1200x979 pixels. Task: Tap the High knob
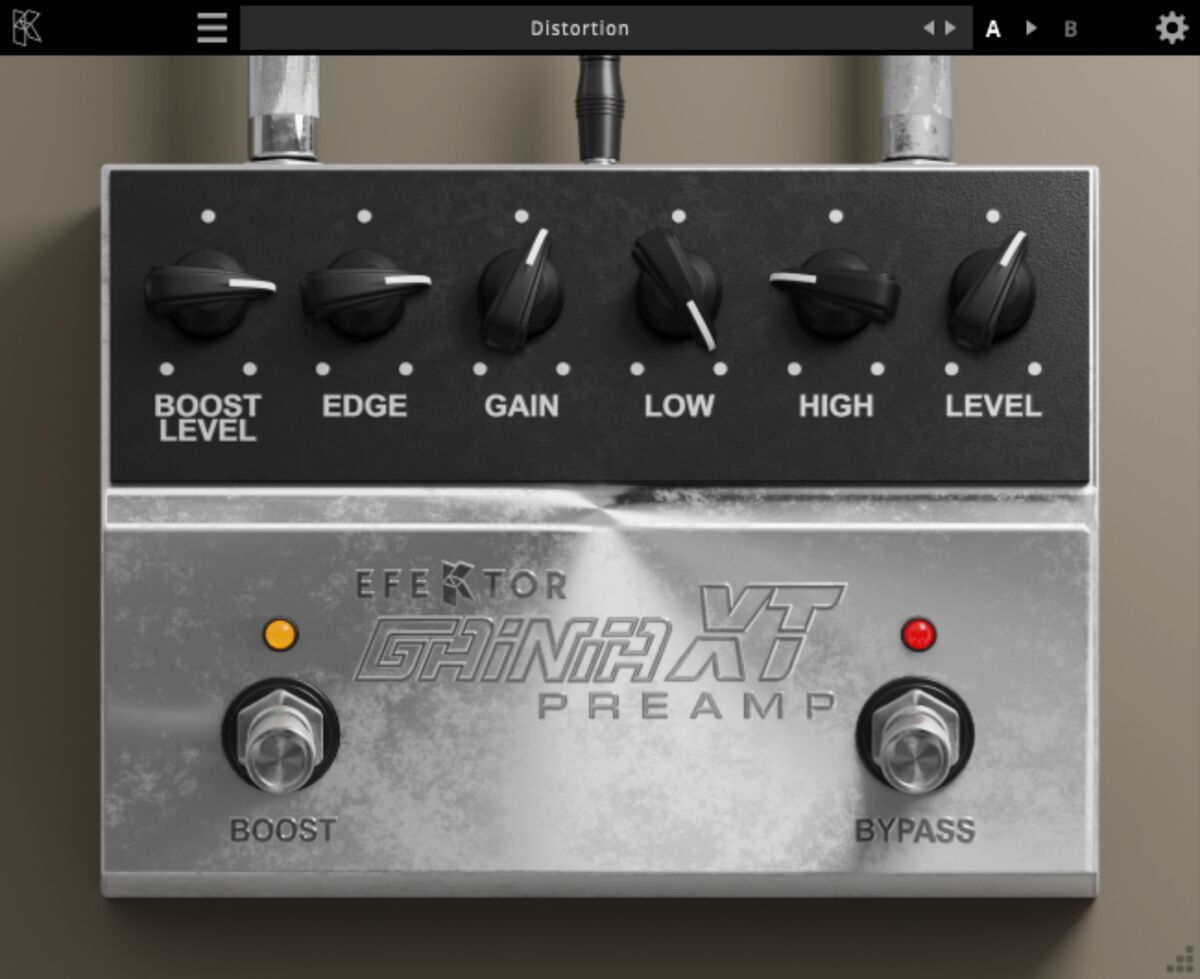point(835,293)
